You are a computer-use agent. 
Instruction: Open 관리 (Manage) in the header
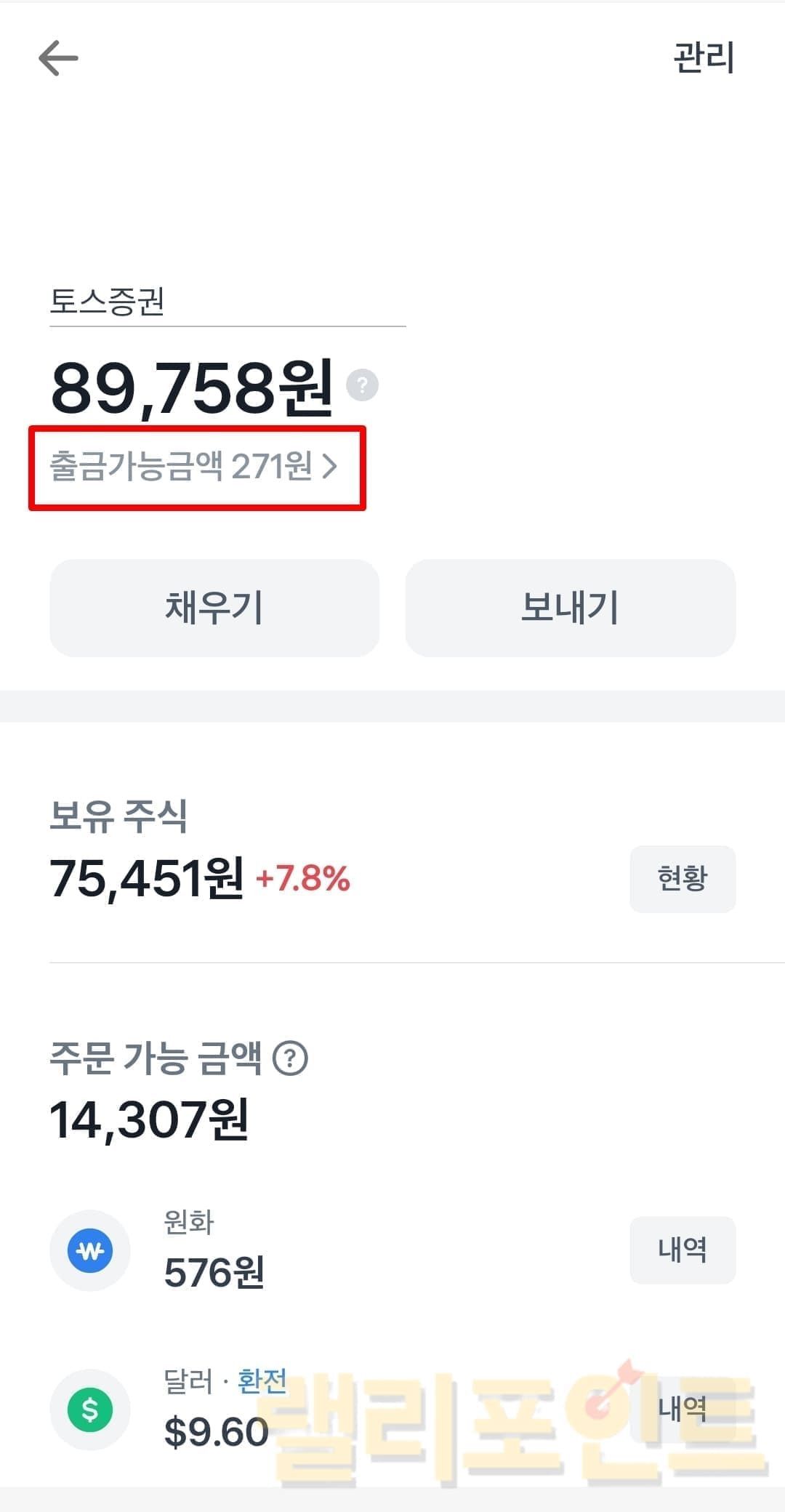tap(703, 58)
